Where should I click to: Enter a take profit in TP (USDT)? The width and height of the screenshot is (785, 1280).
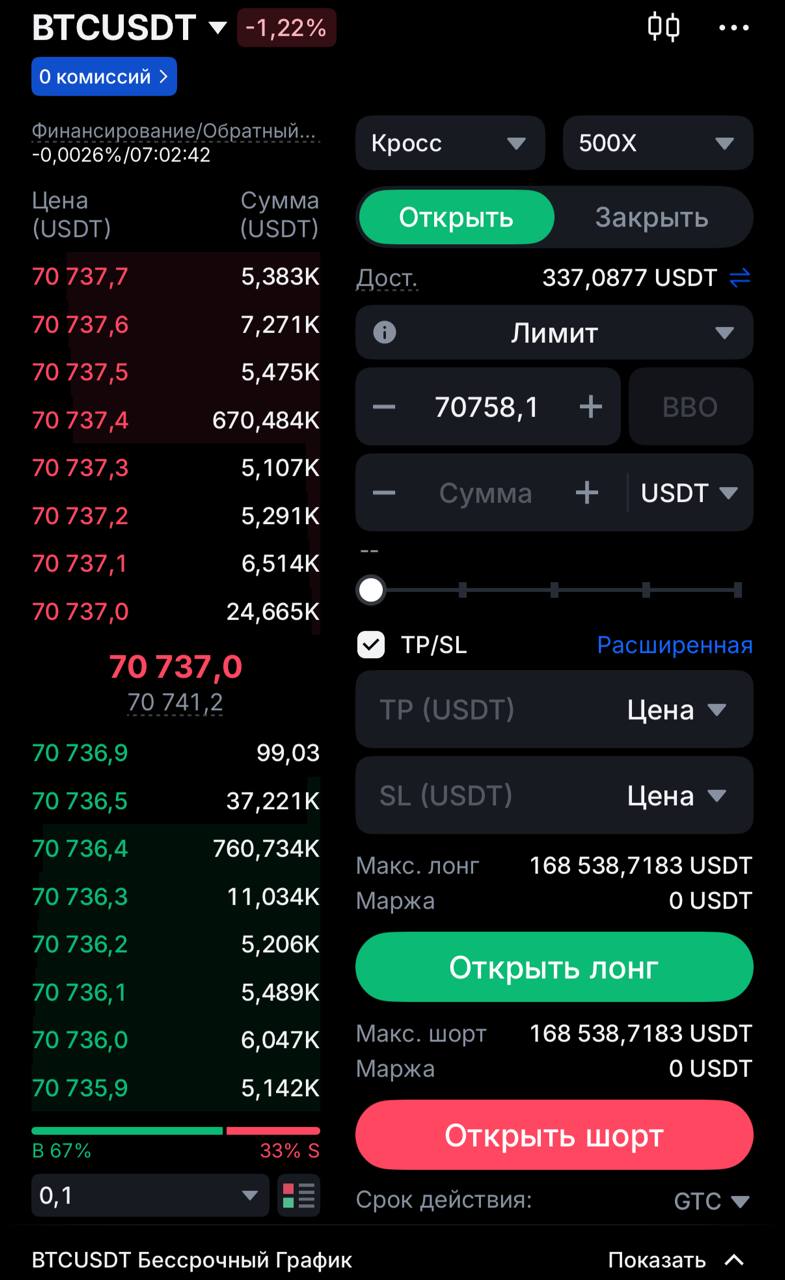coord(480,710)
